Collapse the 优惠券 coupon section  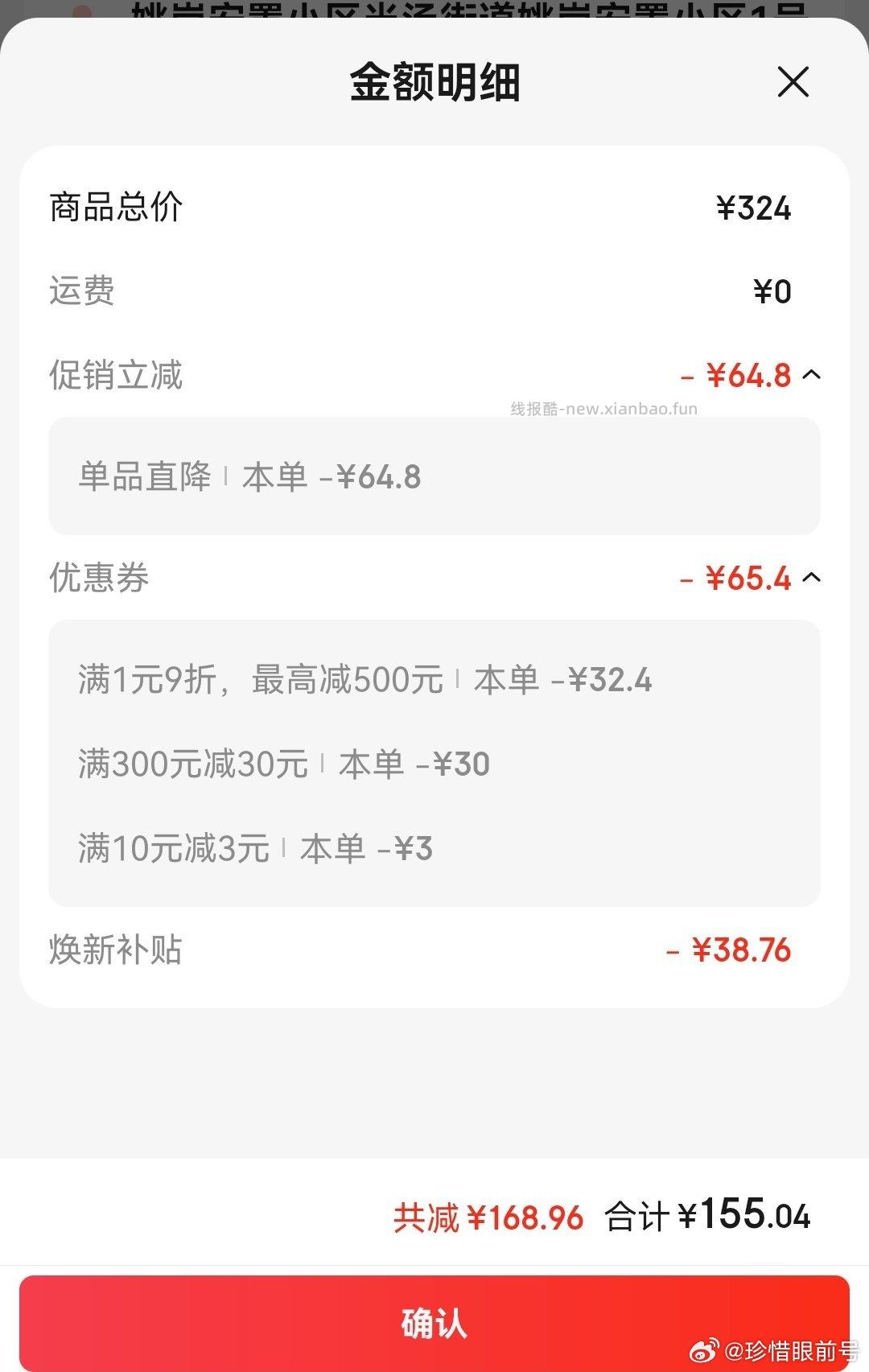pyautogui.click(x=813, y=579)
